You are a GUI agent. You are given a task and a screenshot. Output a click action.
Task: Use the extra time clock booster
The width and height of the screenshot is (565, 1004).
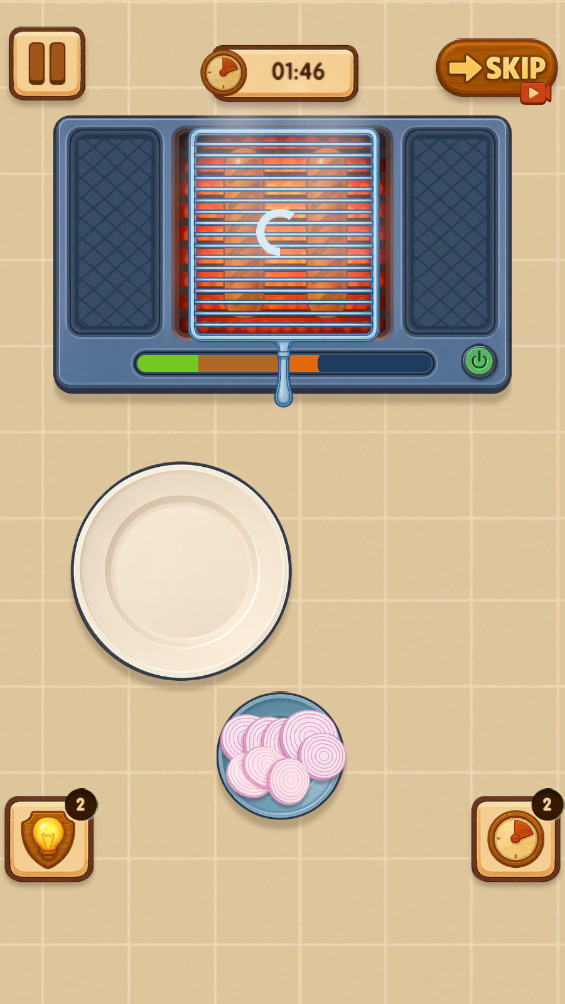pyautogui.click(x=516, y=838)
